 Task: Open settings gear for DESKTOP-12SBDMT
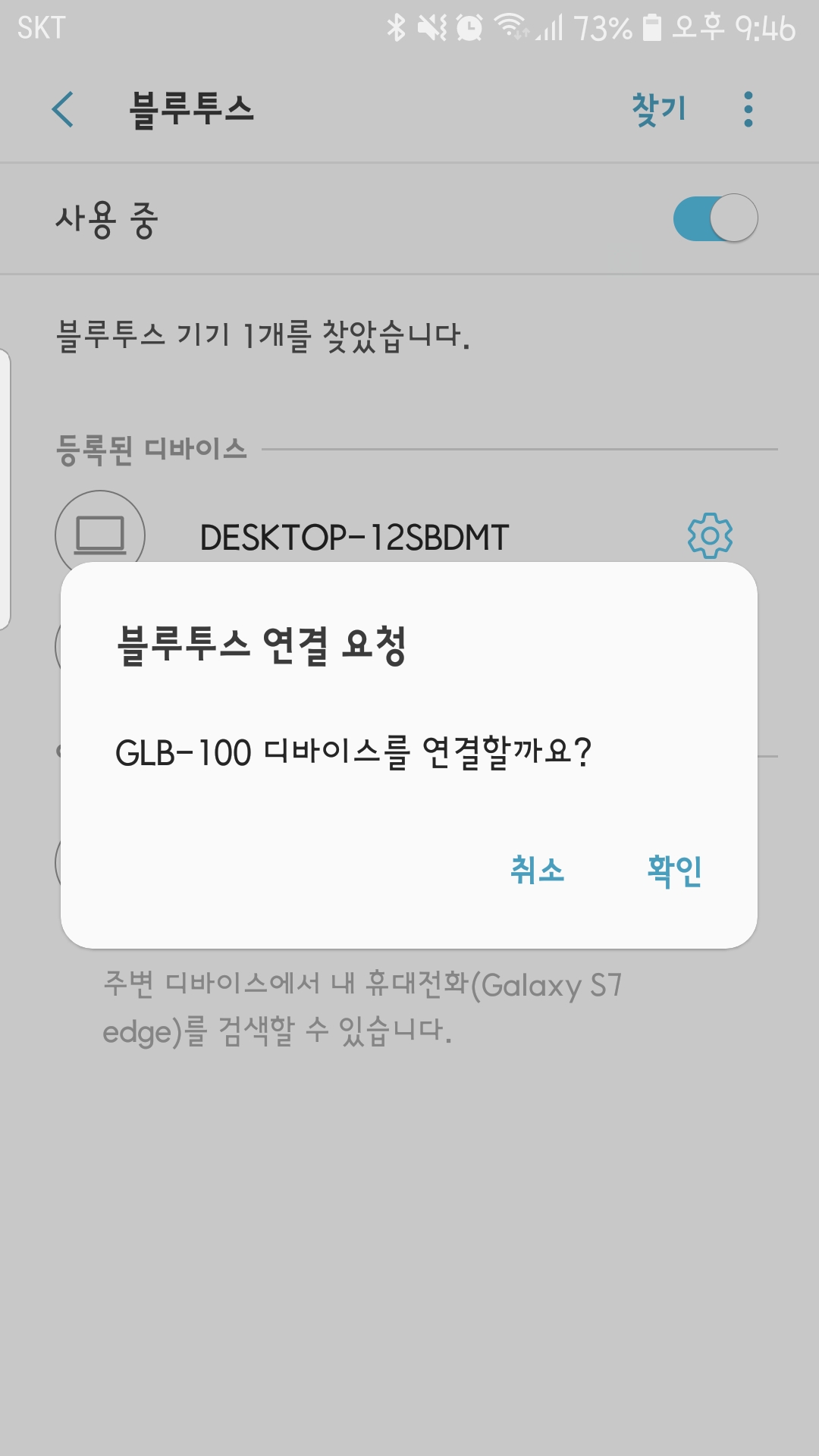(710, 536)
